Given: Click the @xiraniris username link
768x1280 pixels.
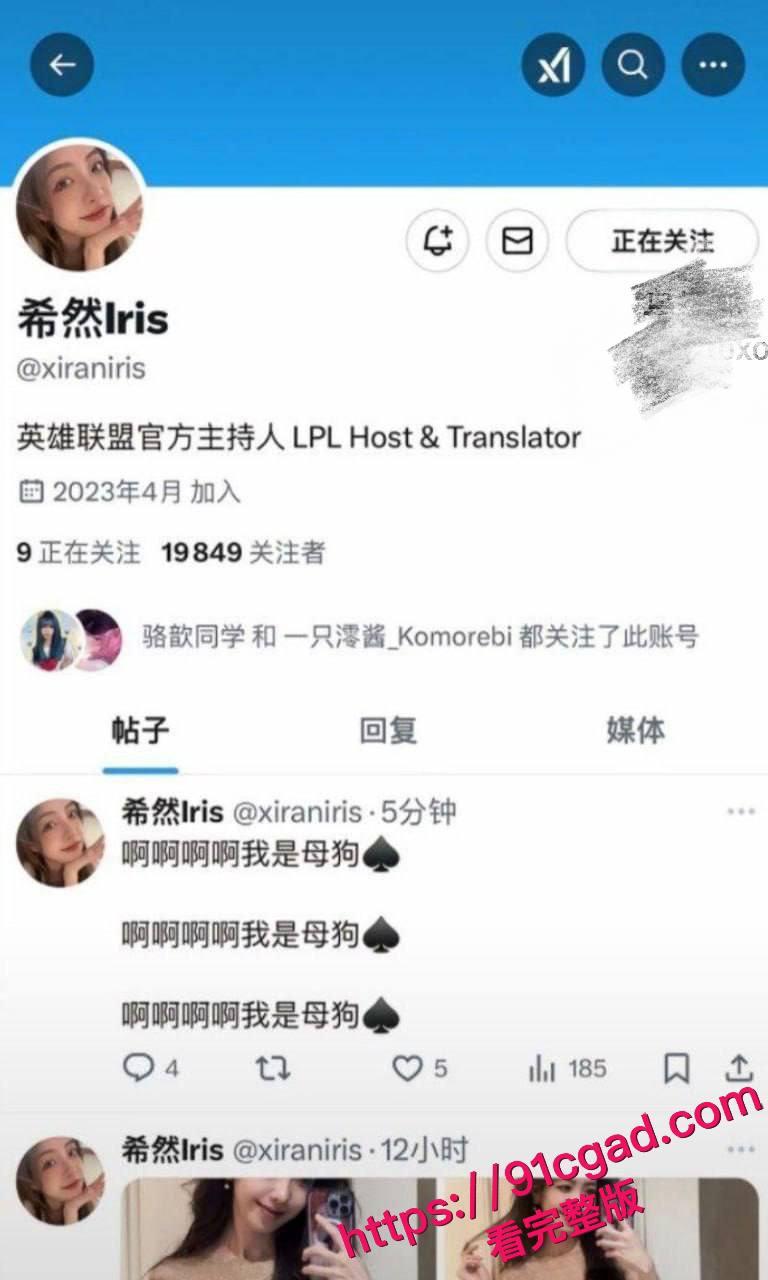Looking at the screenshot, I should pos(80,368).
